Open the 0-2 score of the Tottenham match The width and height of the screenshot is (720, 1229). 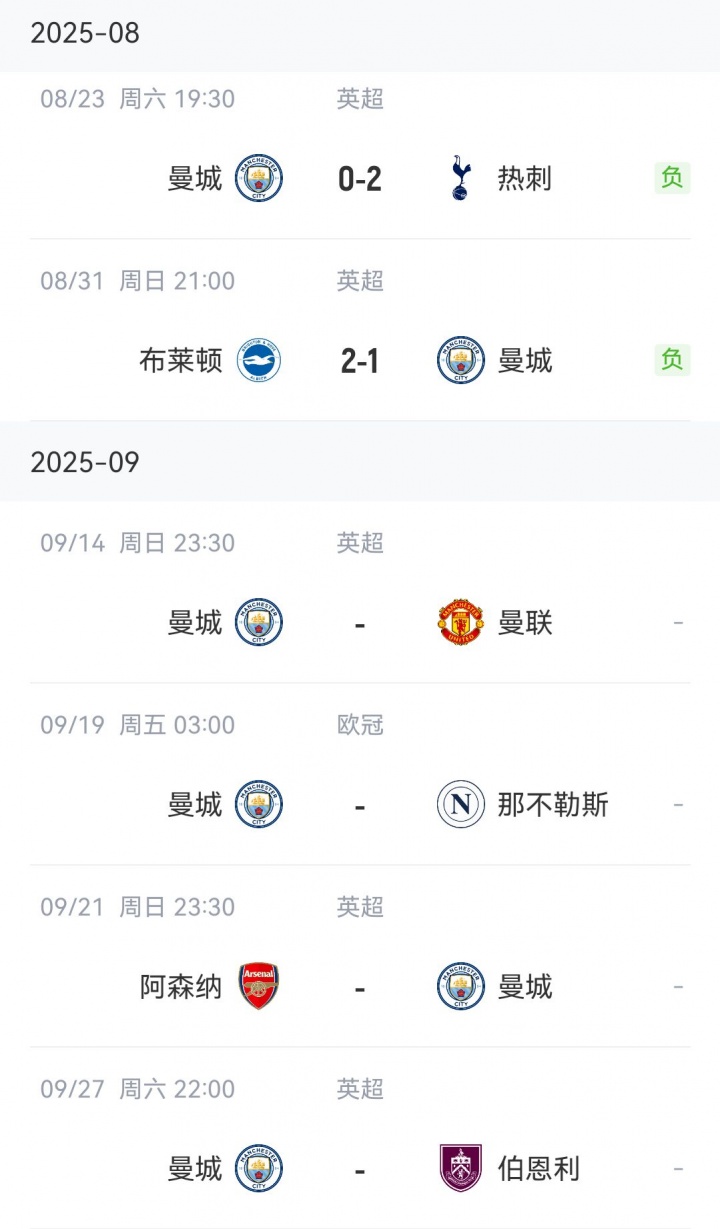click(x=358, y=178)
